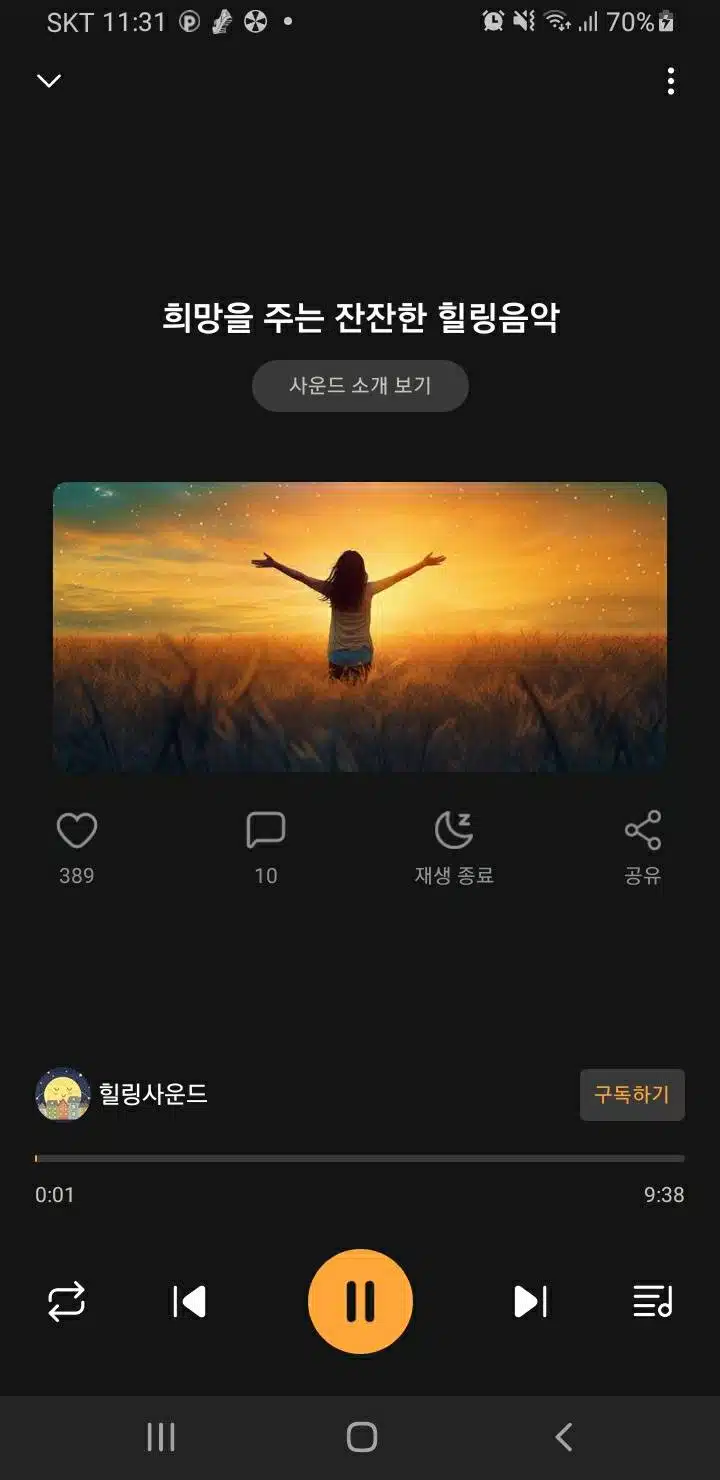Viewport: 720px width, 1480px height.
Task: Share this track via 공유
Action: tap(642, 848)
